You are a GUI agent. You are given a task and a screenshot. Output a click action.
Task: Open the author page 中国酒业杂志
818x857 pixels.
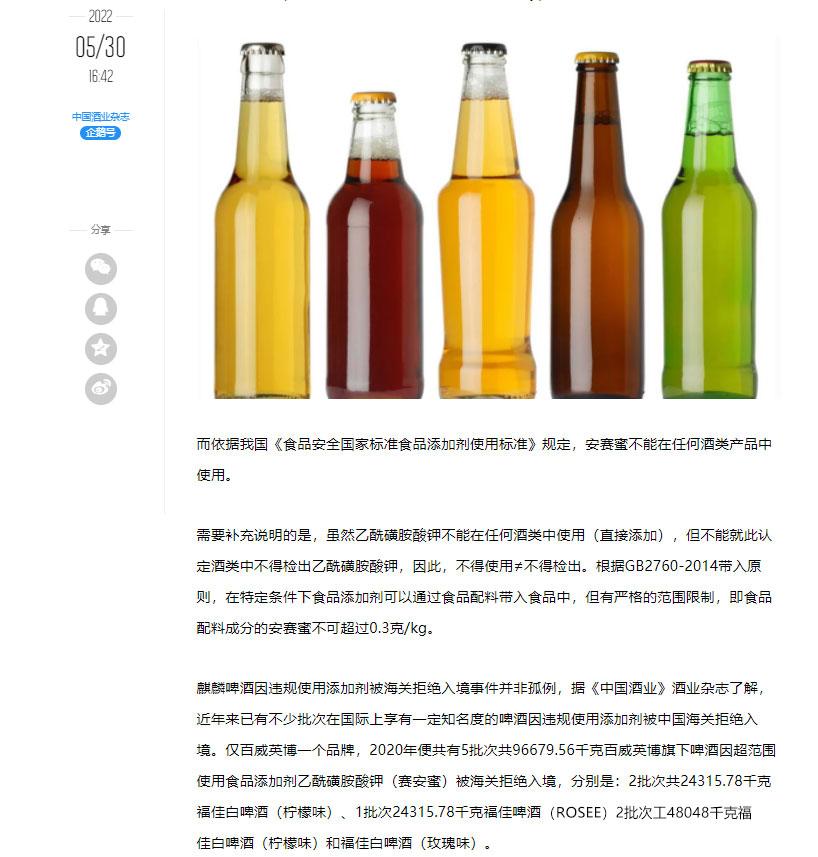pyautogui.click(x=100, y=116)
